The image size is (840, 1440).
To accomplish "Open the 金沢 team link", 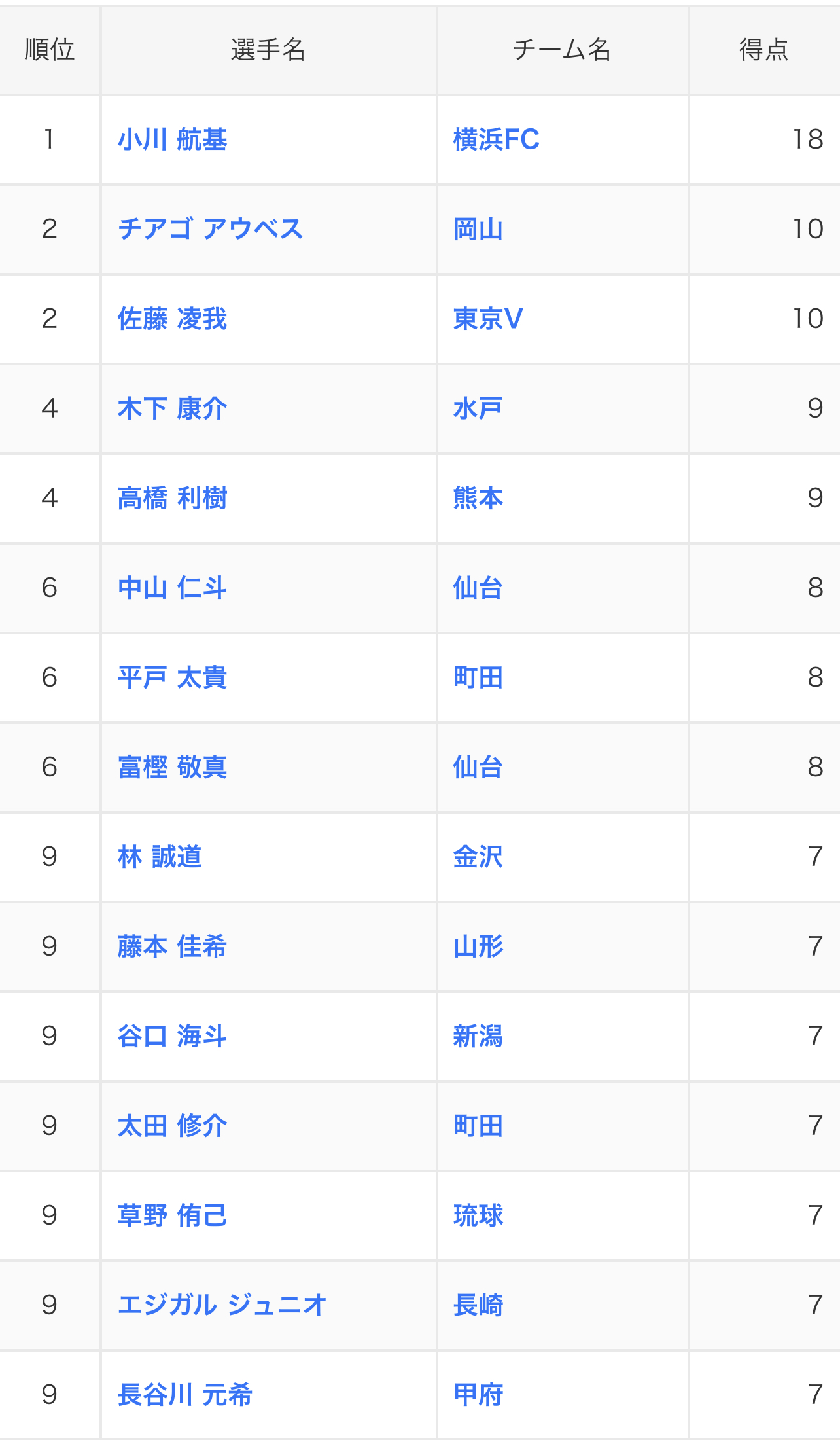I will [478, 857].
